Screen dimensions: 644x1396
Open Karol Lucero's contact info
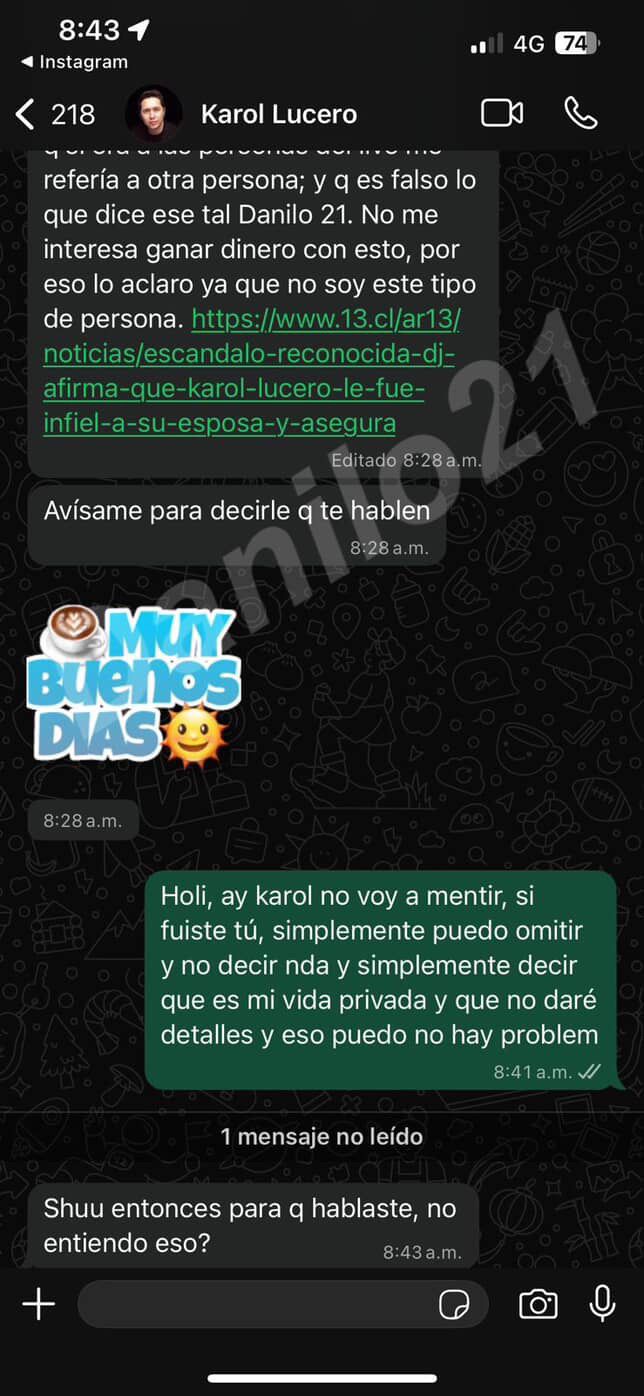pyautogui.click(x=278, y=114)
